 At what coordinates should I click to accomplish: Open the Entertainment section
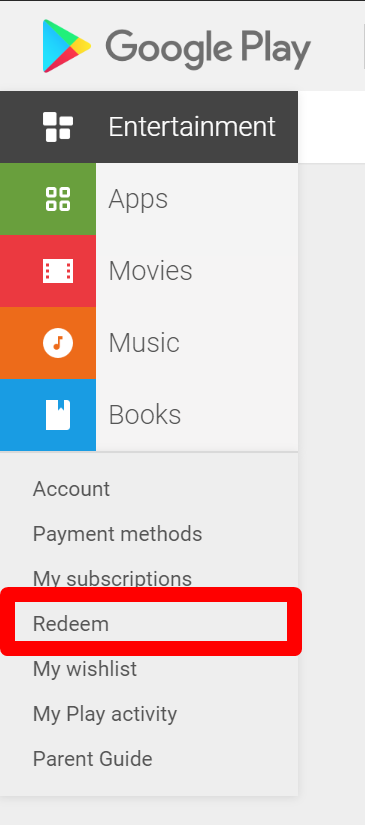pyautogui.click(x=149, y=127)
